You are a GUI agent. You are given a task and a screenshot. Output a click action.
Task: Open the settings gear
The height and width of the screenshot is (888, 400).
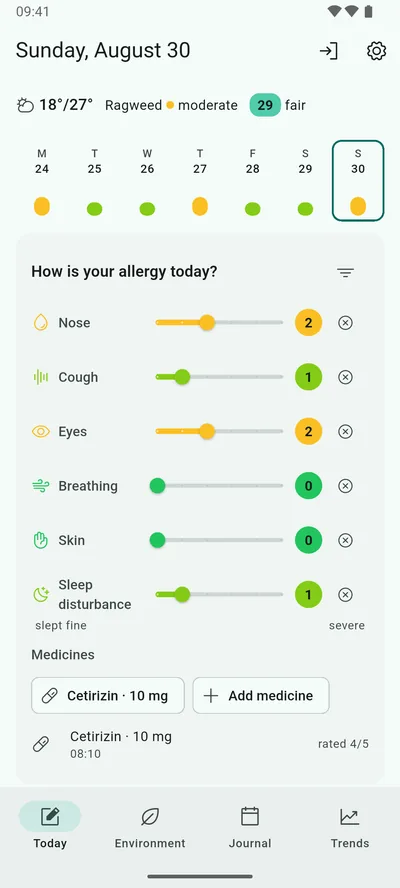(376, 51)
